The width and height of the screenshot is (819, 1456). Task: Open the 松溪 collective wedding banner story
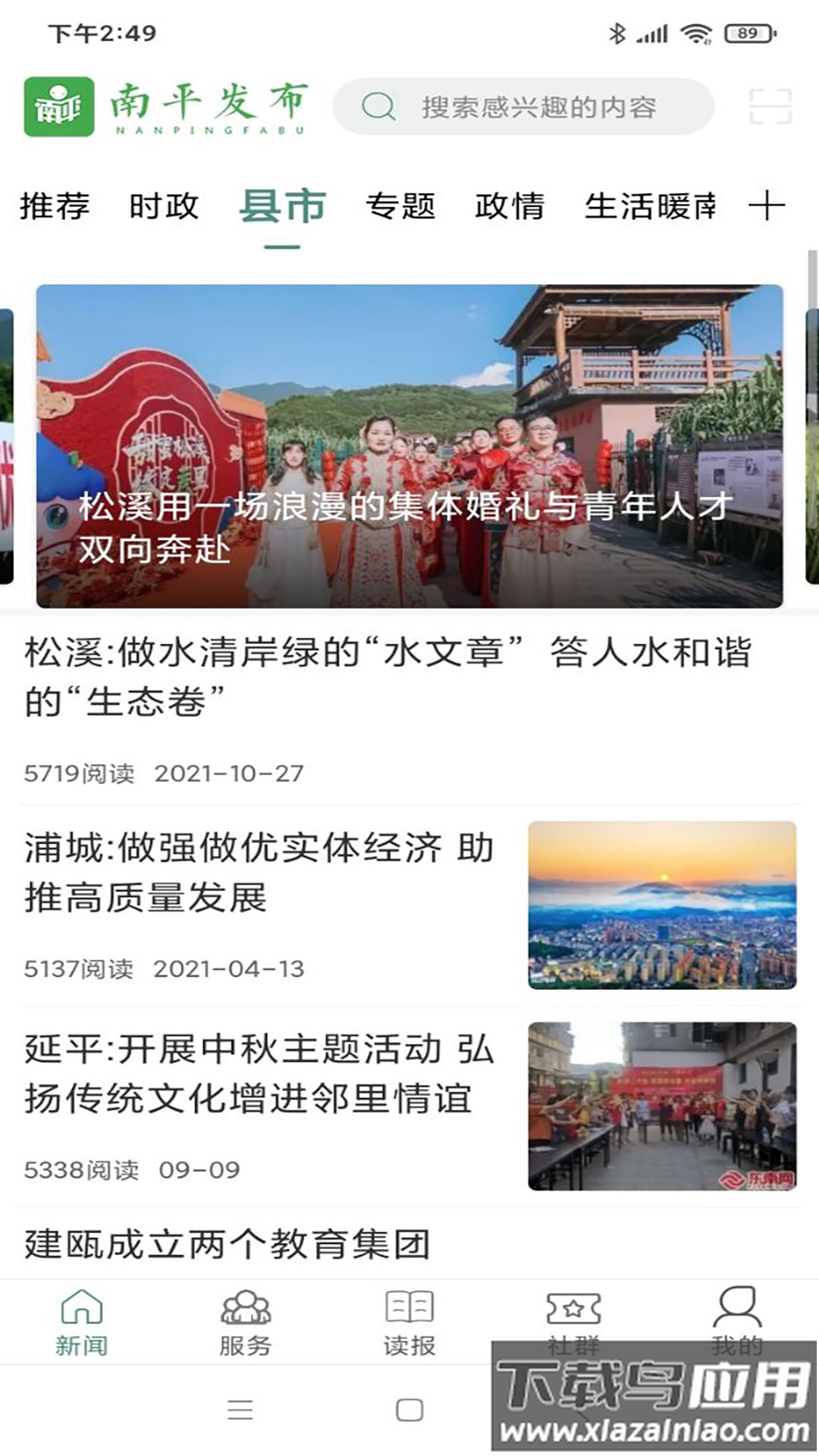click(x=409, y=446)
